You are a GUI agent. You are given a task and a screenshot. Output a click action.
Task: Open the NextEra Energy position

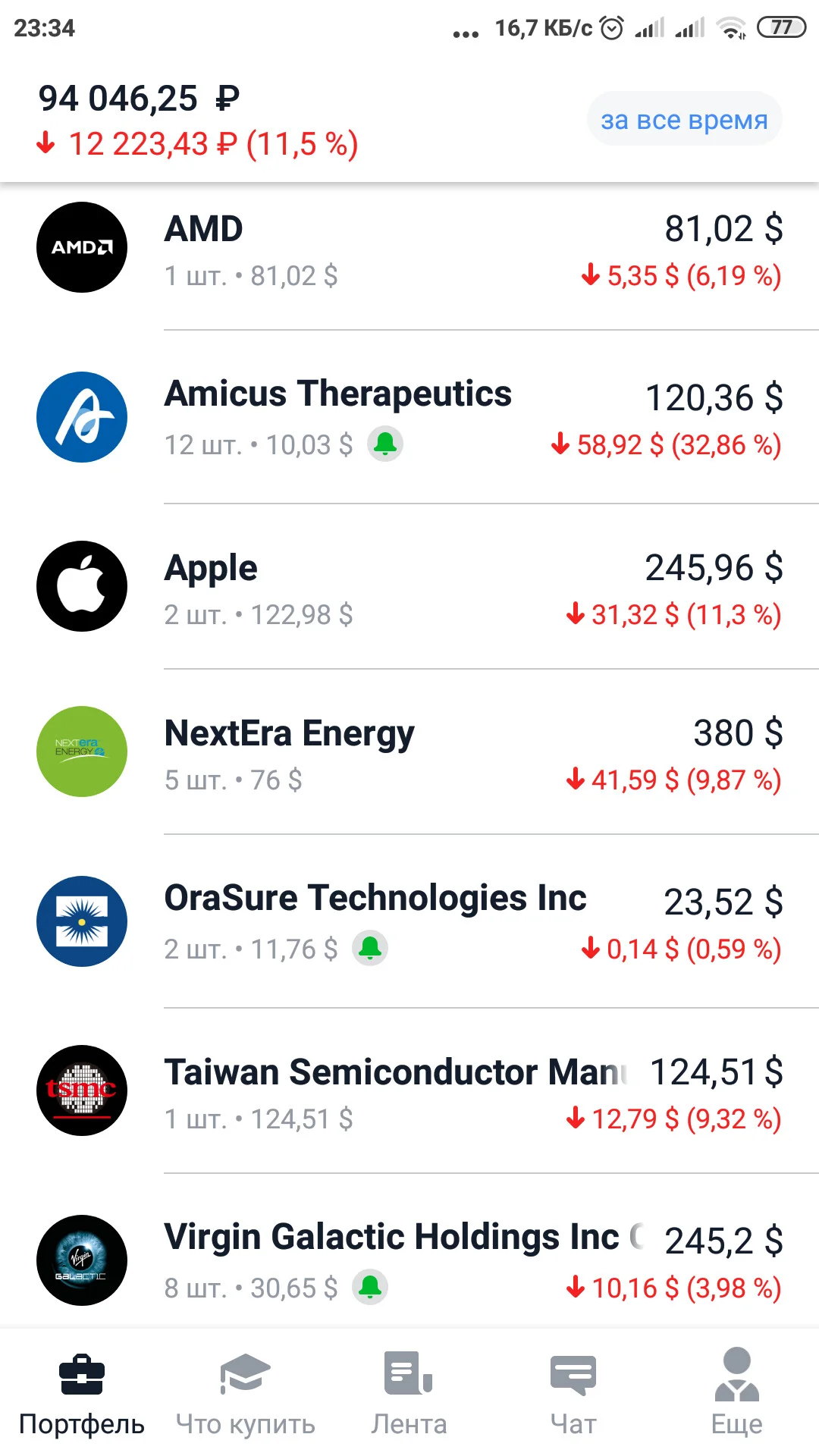tap(409, 752)
